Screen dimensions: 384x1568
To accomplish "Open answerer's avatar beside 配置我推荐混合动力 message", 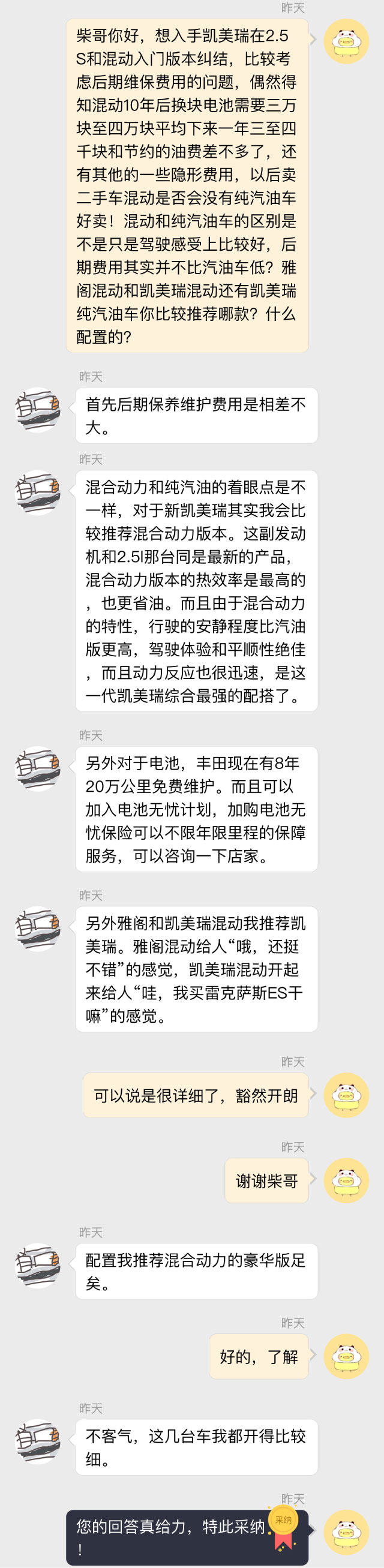I will click(x=38, y=1265).
